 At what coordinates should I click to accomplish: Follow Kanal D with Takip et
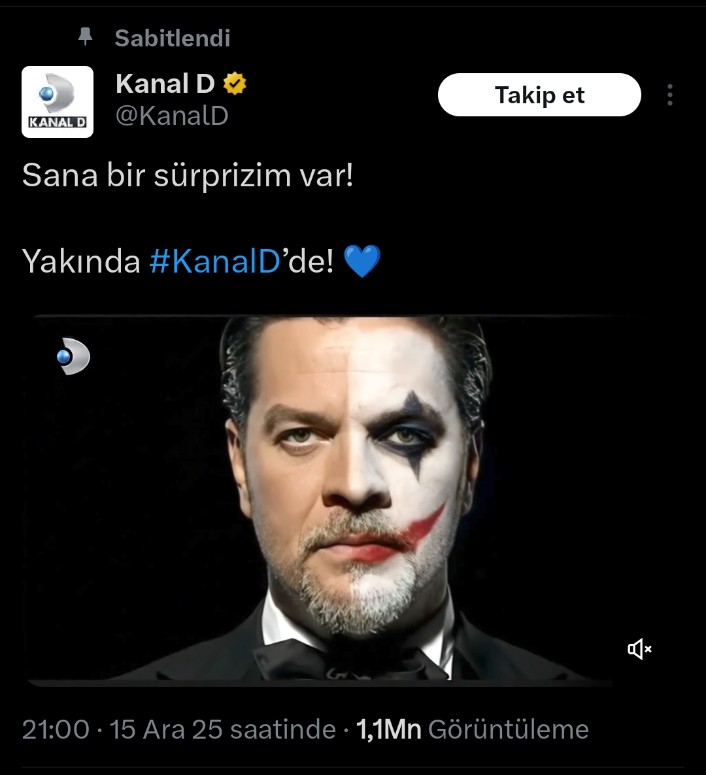[539, 95]
